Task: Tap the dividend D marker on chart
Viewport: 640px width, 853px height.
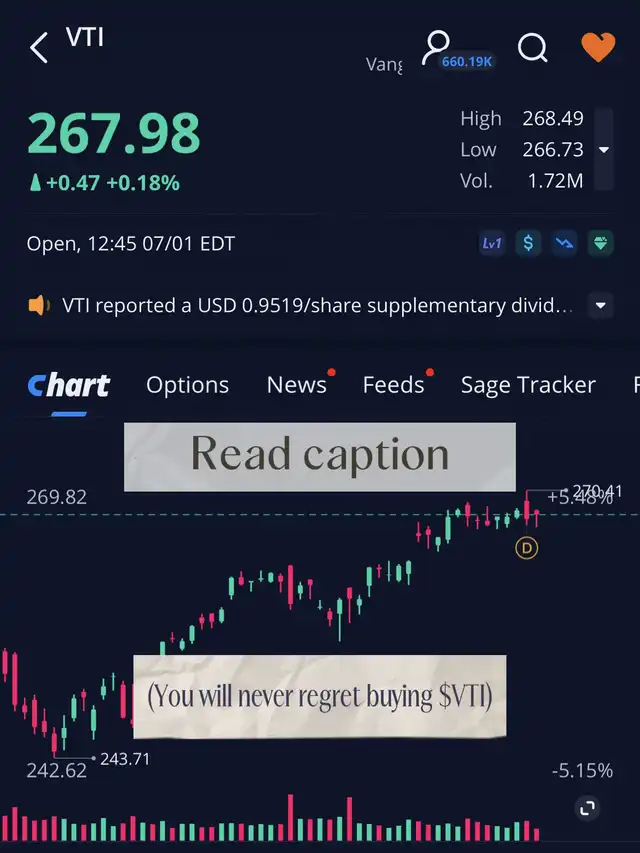Action: [526, 547]
